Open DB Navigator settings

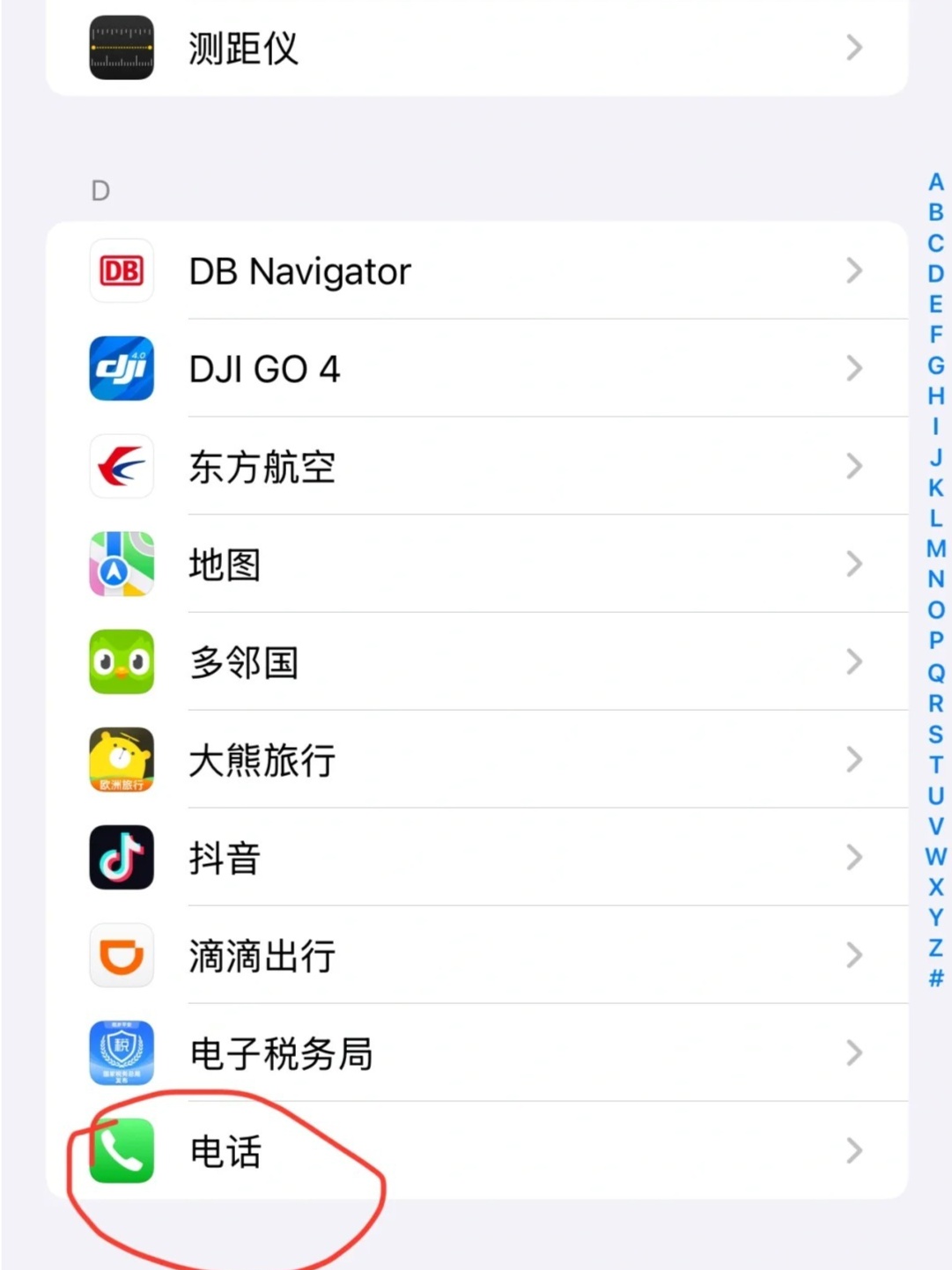476,271
